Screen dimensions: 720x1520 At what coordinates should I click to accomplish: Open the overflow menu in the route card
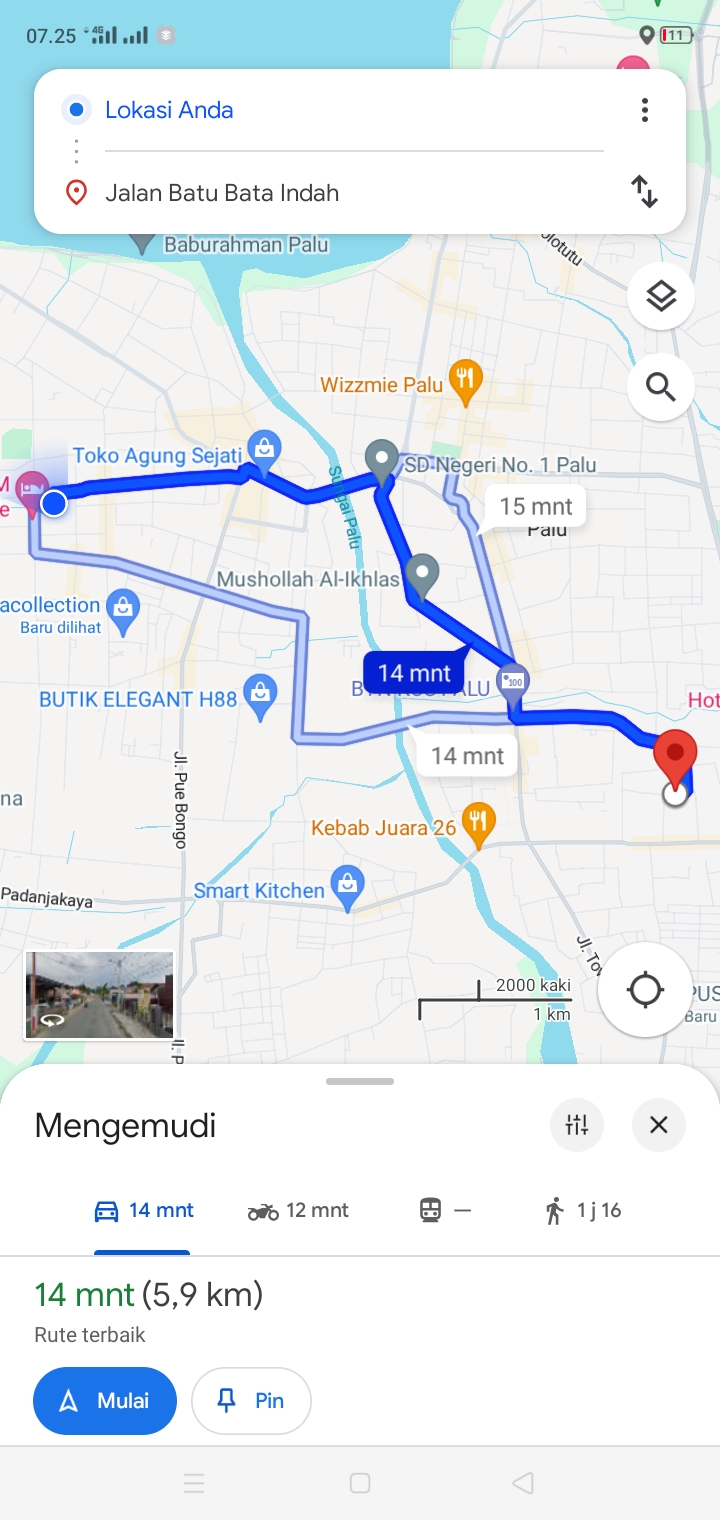[x=645, y=110]
